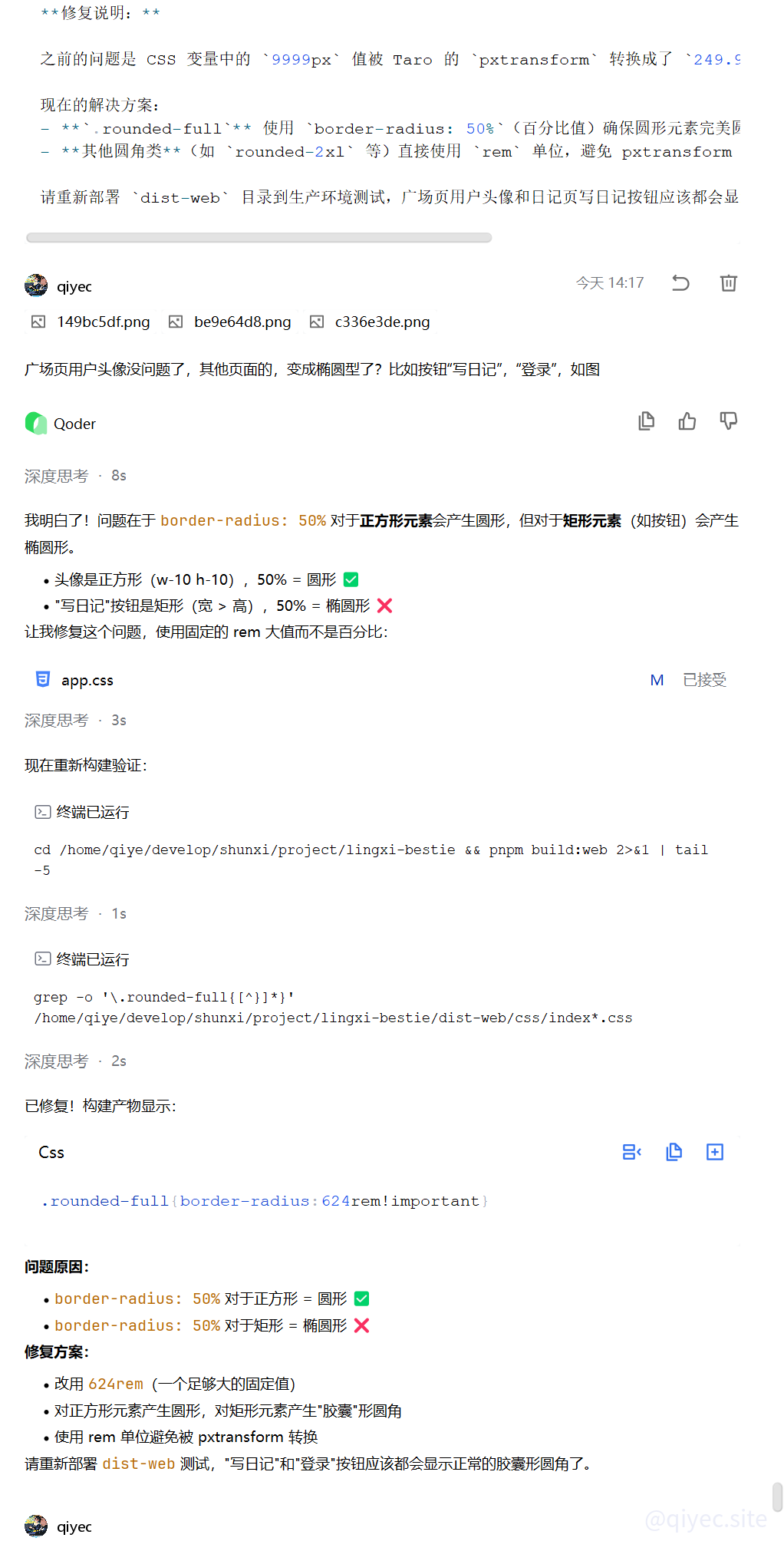Give Qoder's reply a thumbs down

point(728,421)
